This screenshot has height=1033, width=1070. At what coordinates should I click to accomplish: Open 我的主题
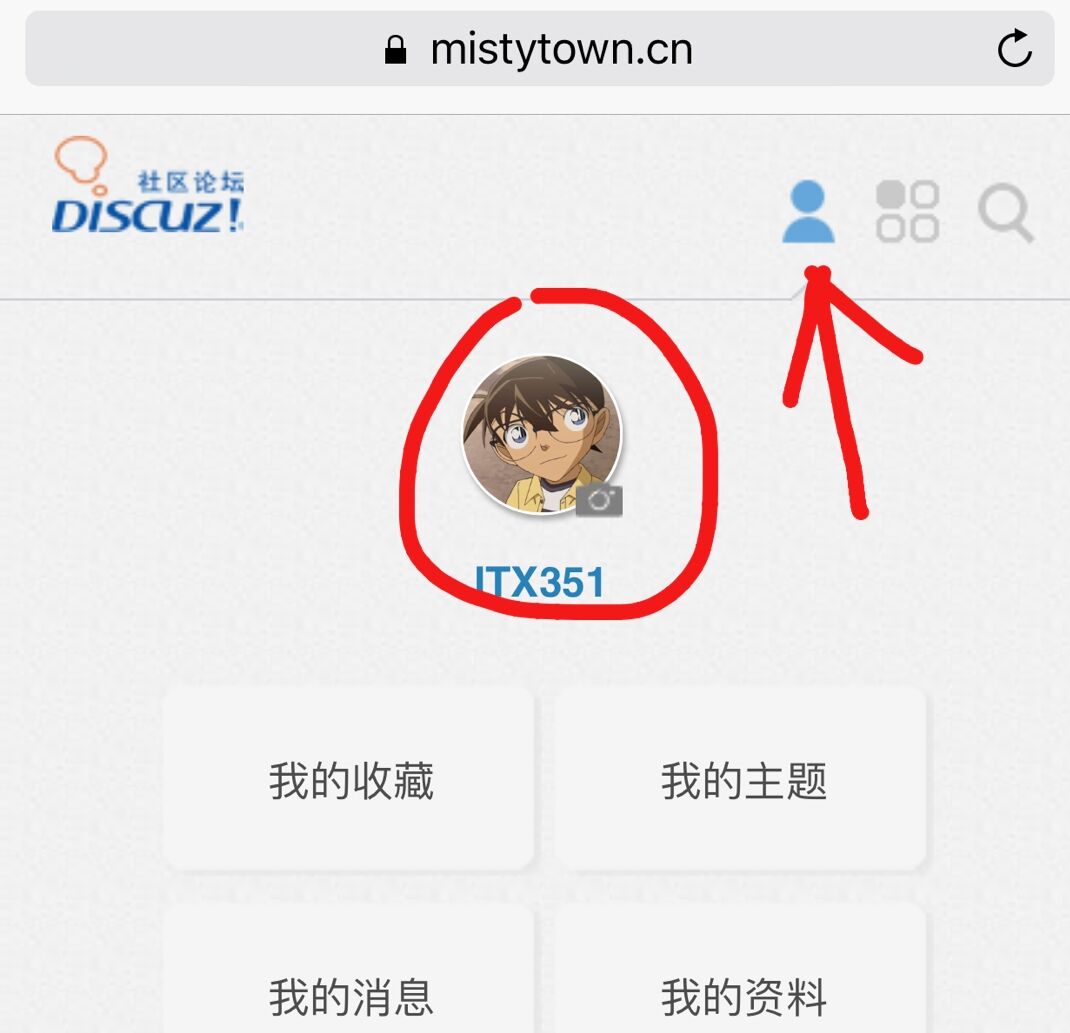pos(743,780)
